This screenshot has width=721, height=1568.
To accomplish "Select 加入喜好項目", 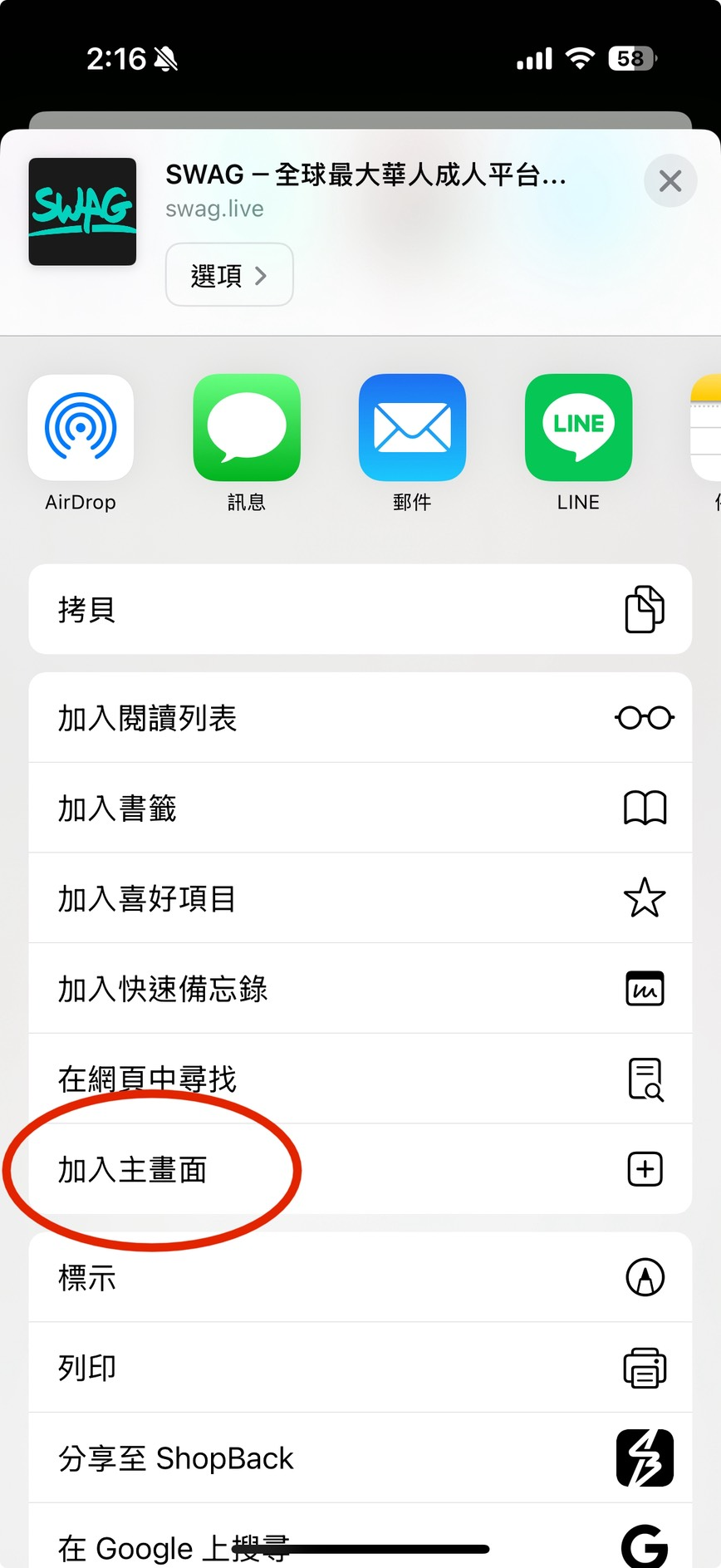I will coord(360,898).
